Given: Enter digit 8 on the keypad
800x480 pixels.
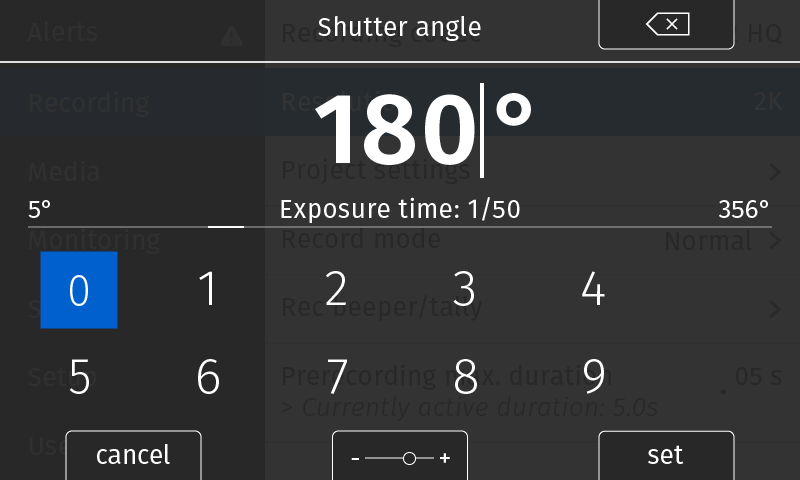Looking at the screenshot, I should 464,377.
